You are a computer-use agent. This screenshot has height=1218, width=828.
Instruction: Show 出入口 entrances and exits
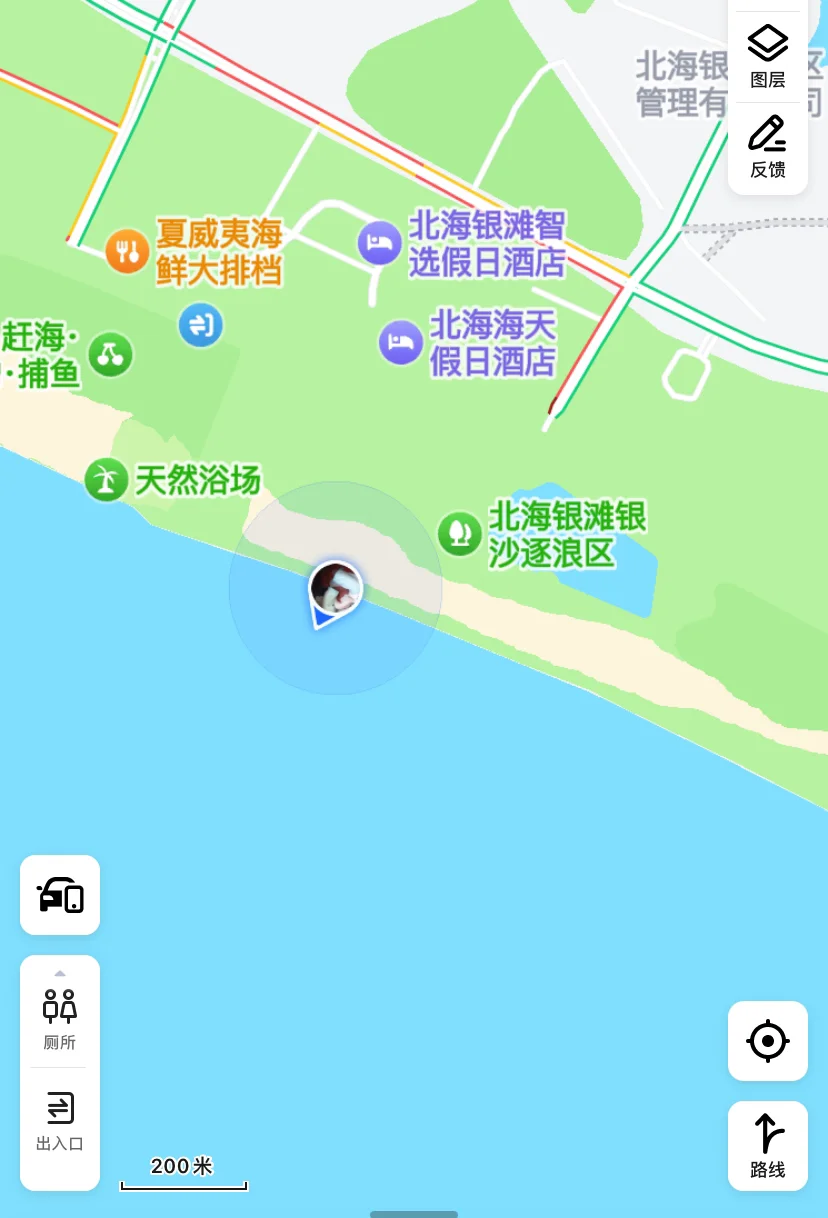tap(60, 1120)
